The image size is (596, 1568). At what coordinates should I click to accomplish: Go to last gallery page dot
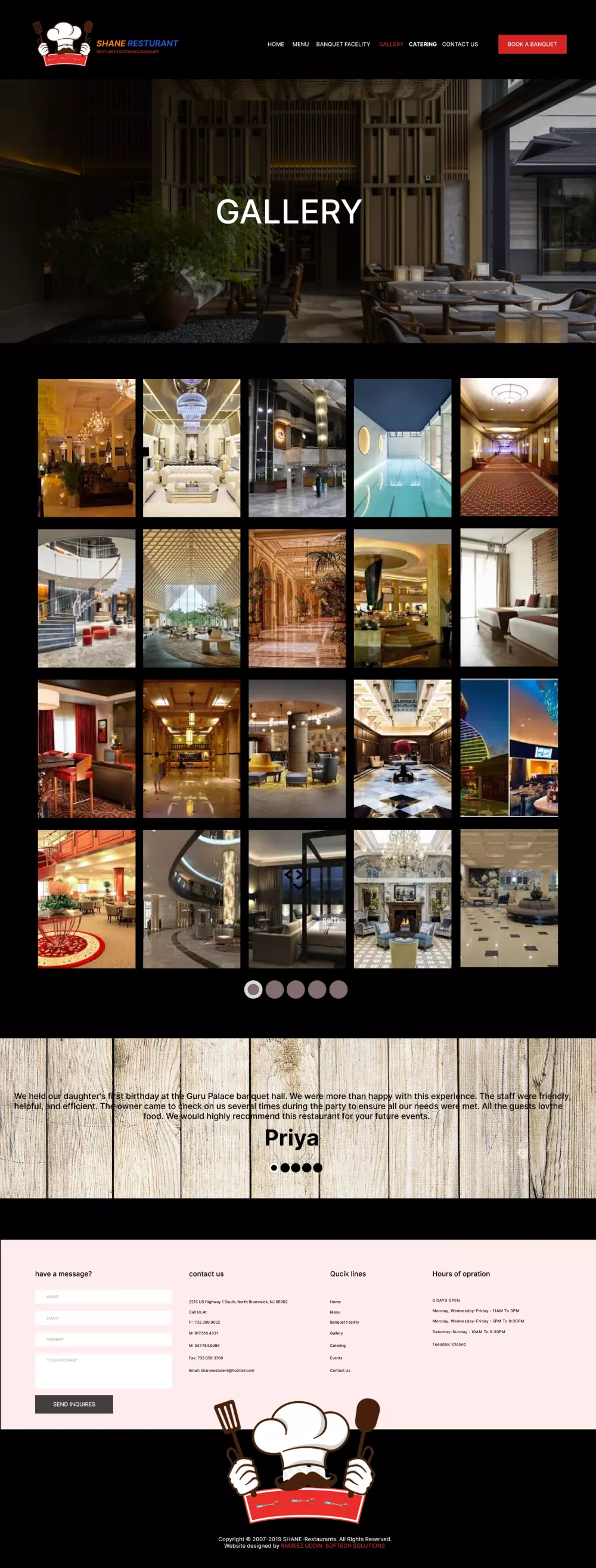click(338, 990)
